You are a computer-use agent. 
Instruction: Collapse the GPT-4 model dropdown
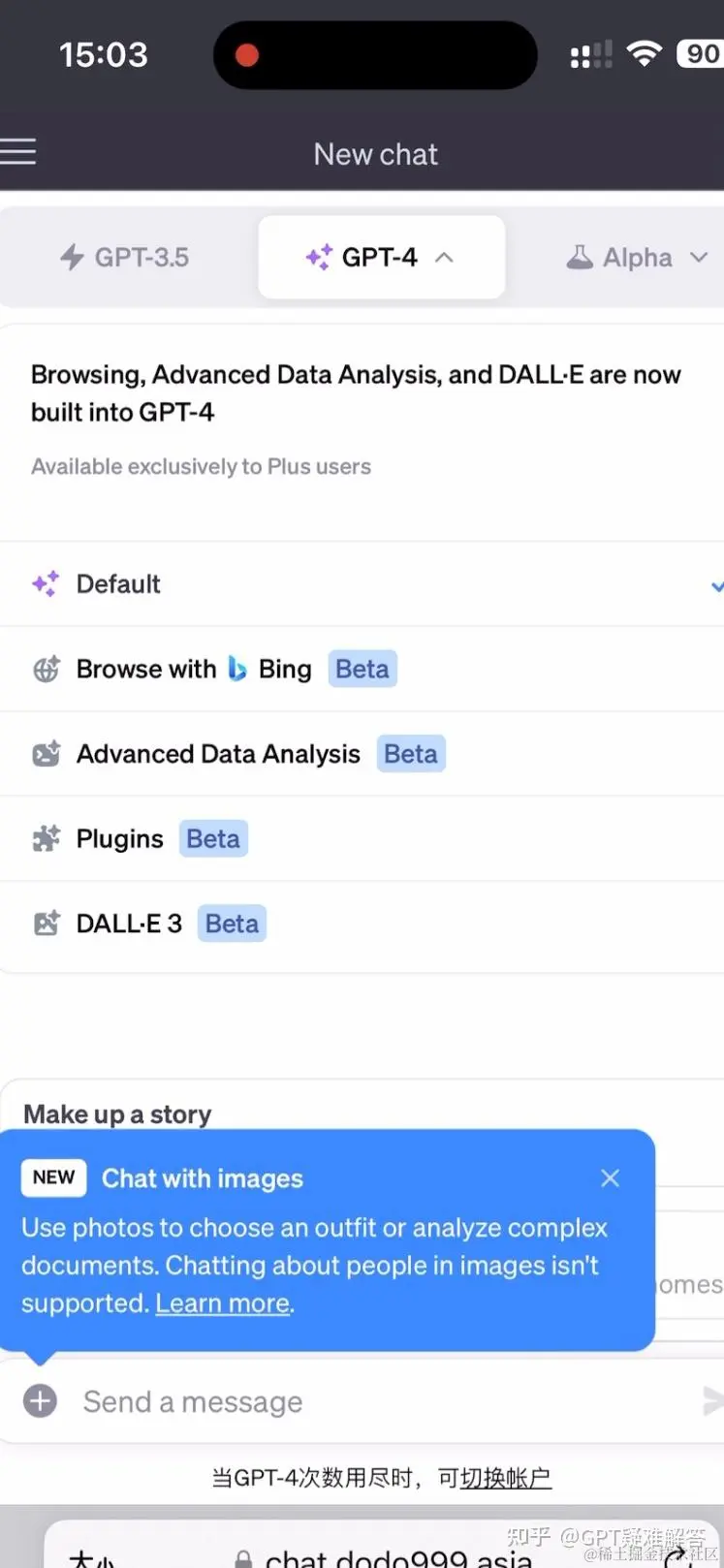381,258
